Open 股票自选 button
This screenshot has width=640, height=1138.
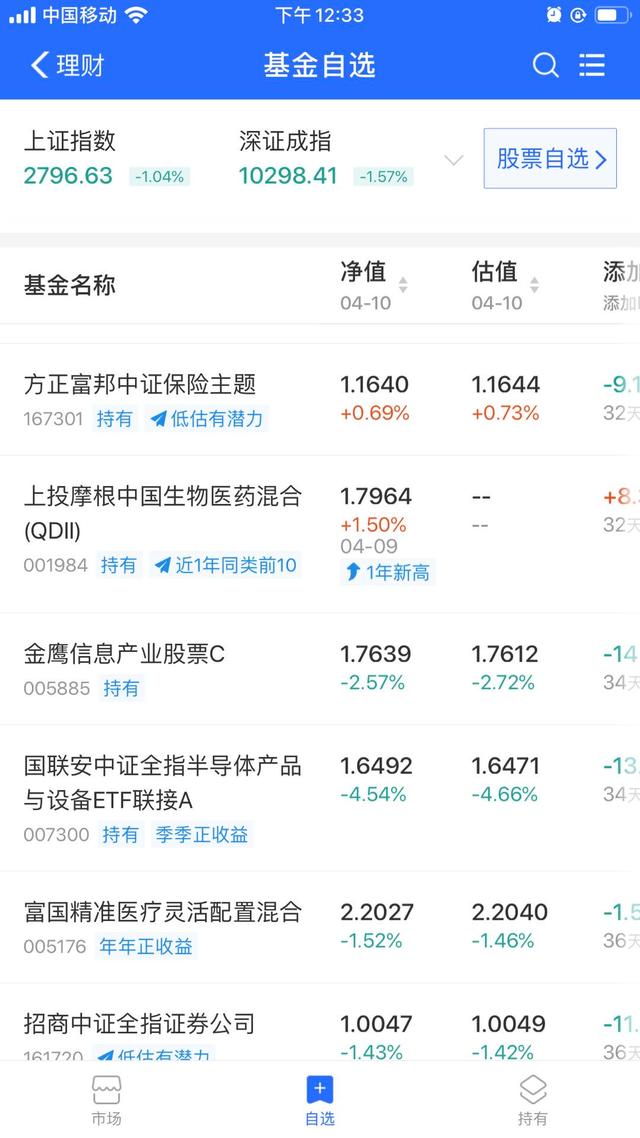click(550, 158)
